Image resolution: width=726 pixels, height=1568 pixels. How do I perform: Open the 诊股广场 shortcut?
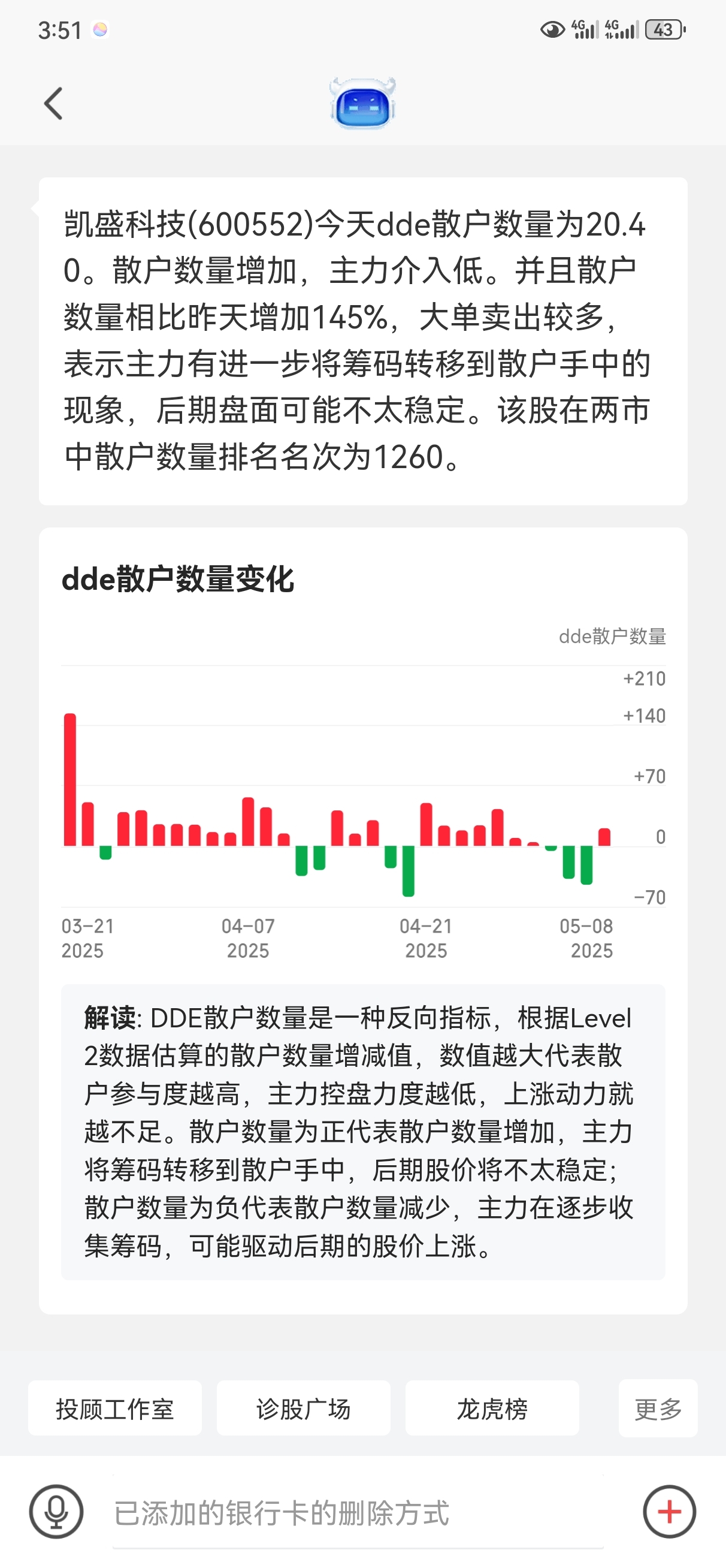[304, 1409]
